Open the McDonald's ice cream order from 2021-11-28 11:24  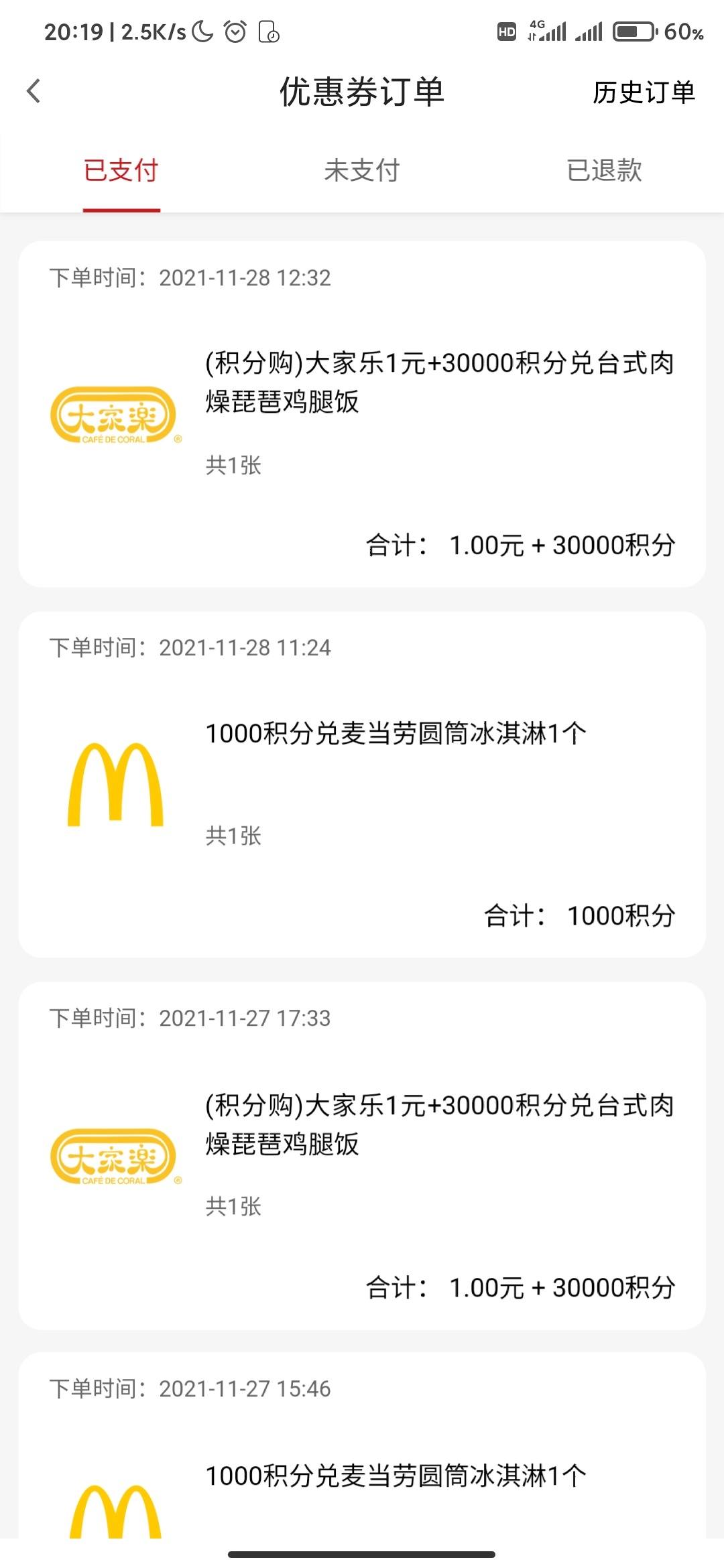pyautogui.click(x=362, y=784)
